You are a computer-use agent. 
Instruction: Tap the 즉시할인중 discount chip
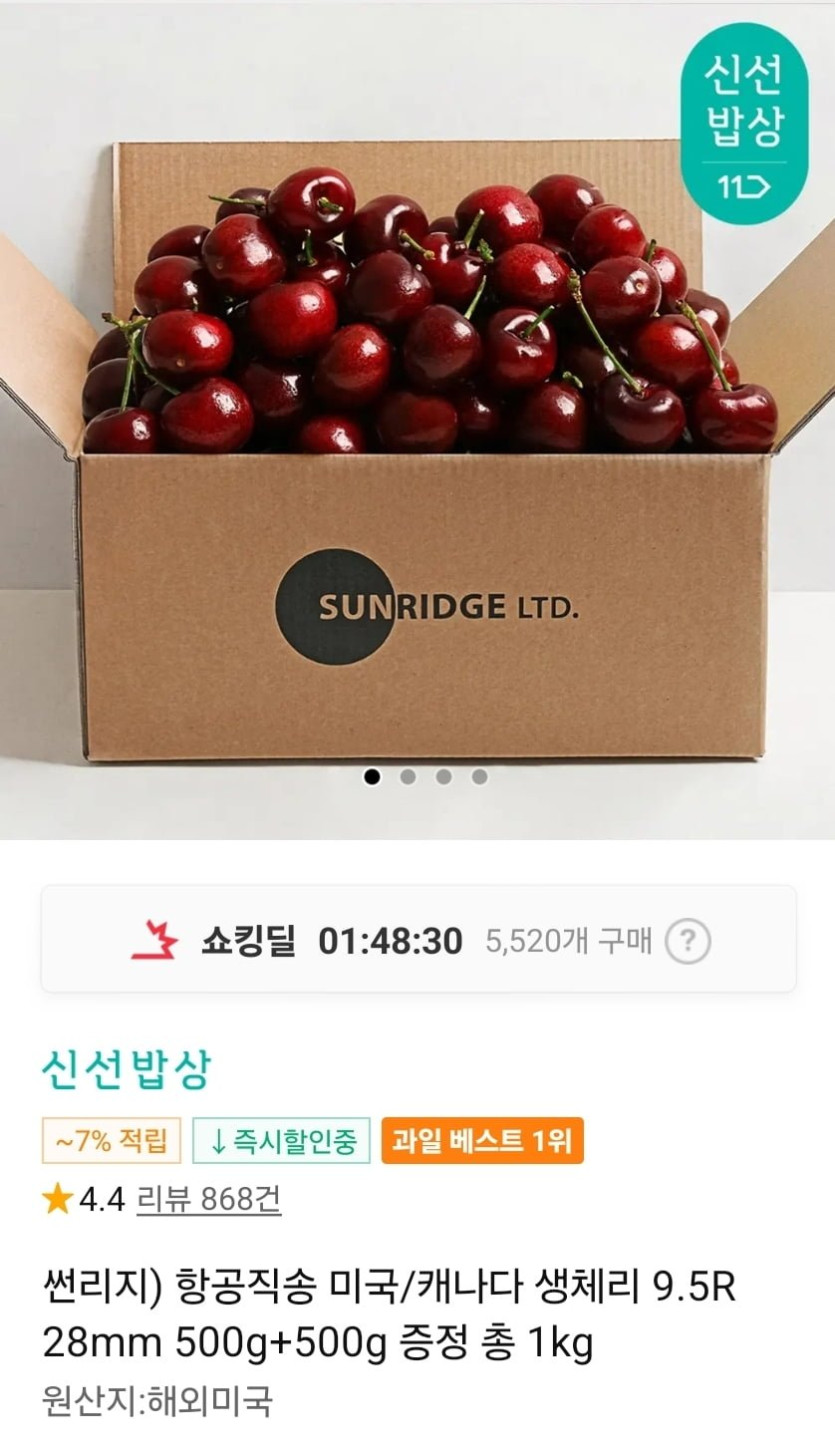click(x=281, y=1141)
